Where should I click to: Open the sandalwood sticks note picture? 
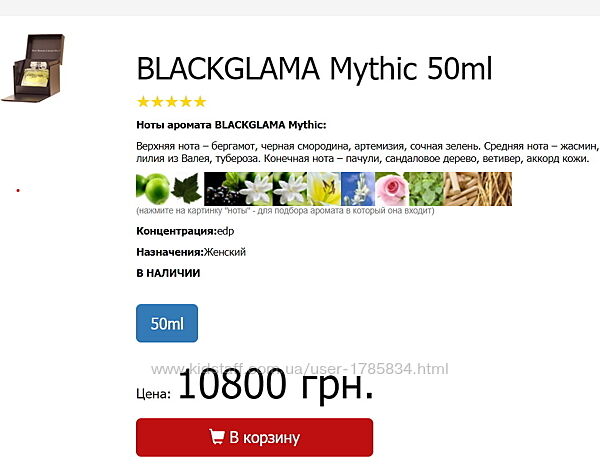tap(460, 189)
